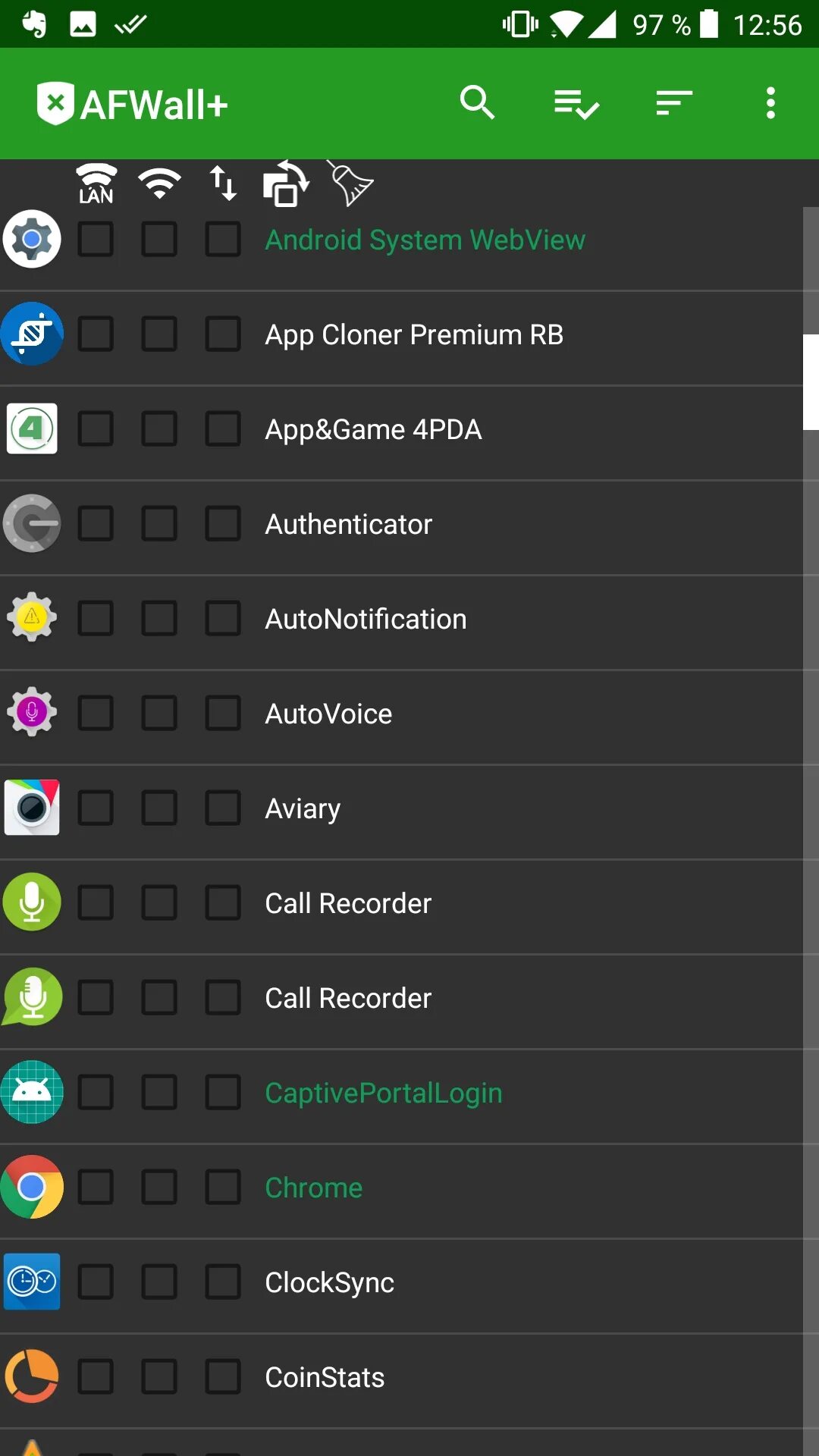Open the sort/filter icon

click(x=674, y=103)
